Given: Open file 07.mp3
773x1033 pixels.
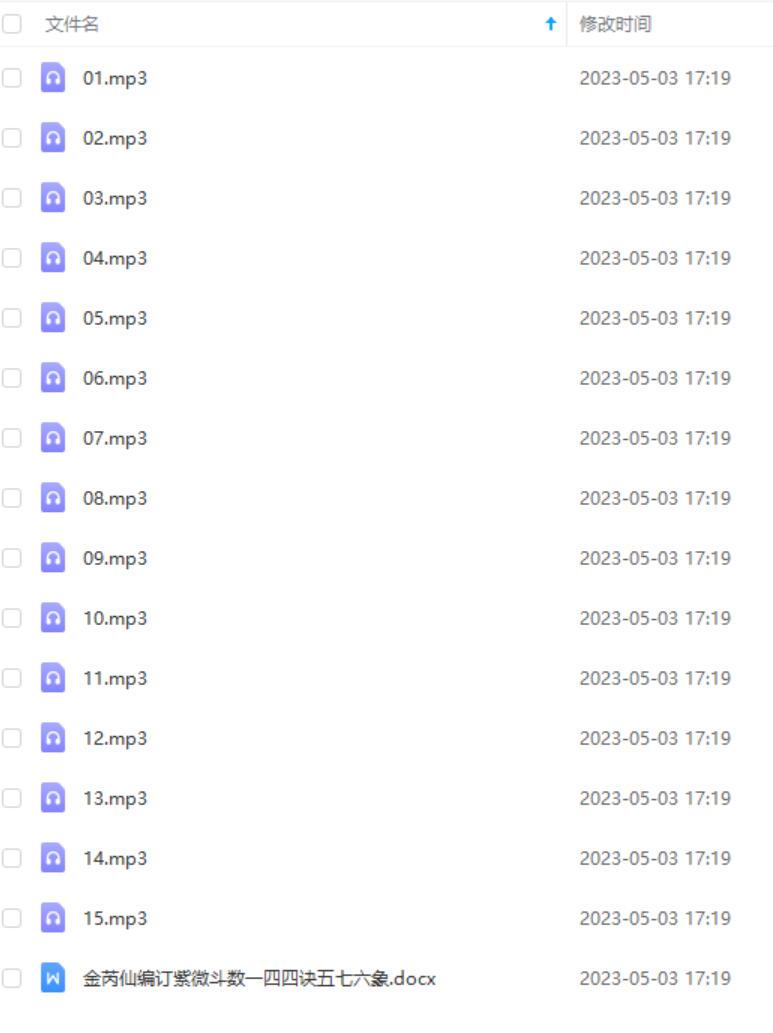Looking at the screenshot, I should (x=114, y=438).
